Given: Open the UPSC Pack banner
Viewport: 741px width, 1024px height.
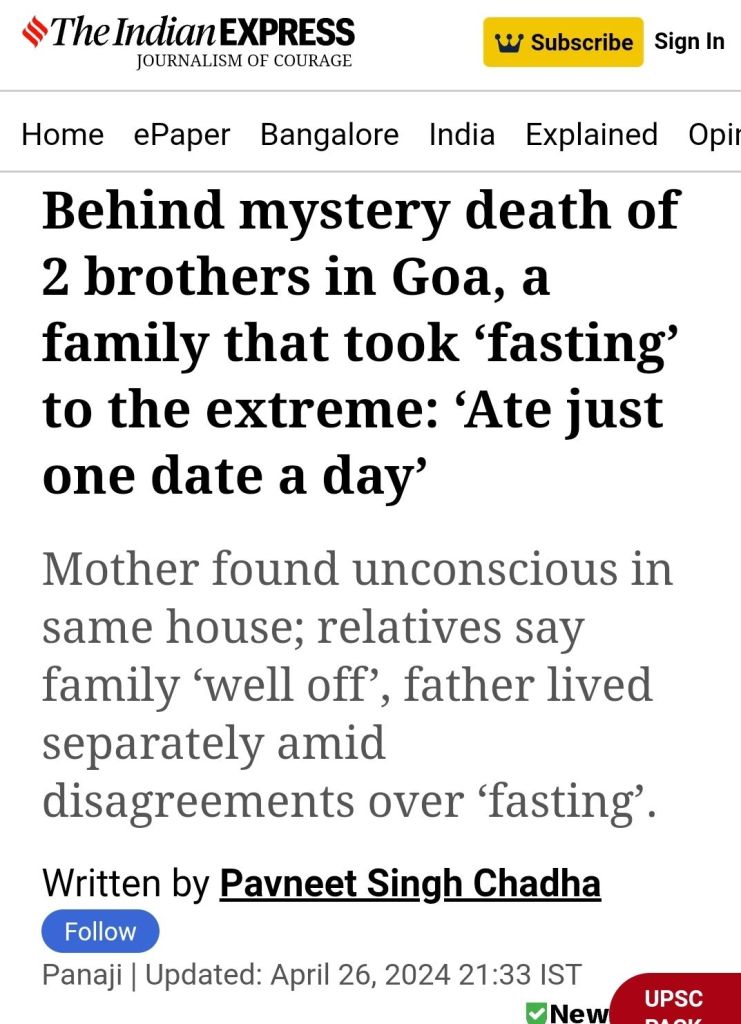Looking at the screenshot, I should [x=678, y=1000].
